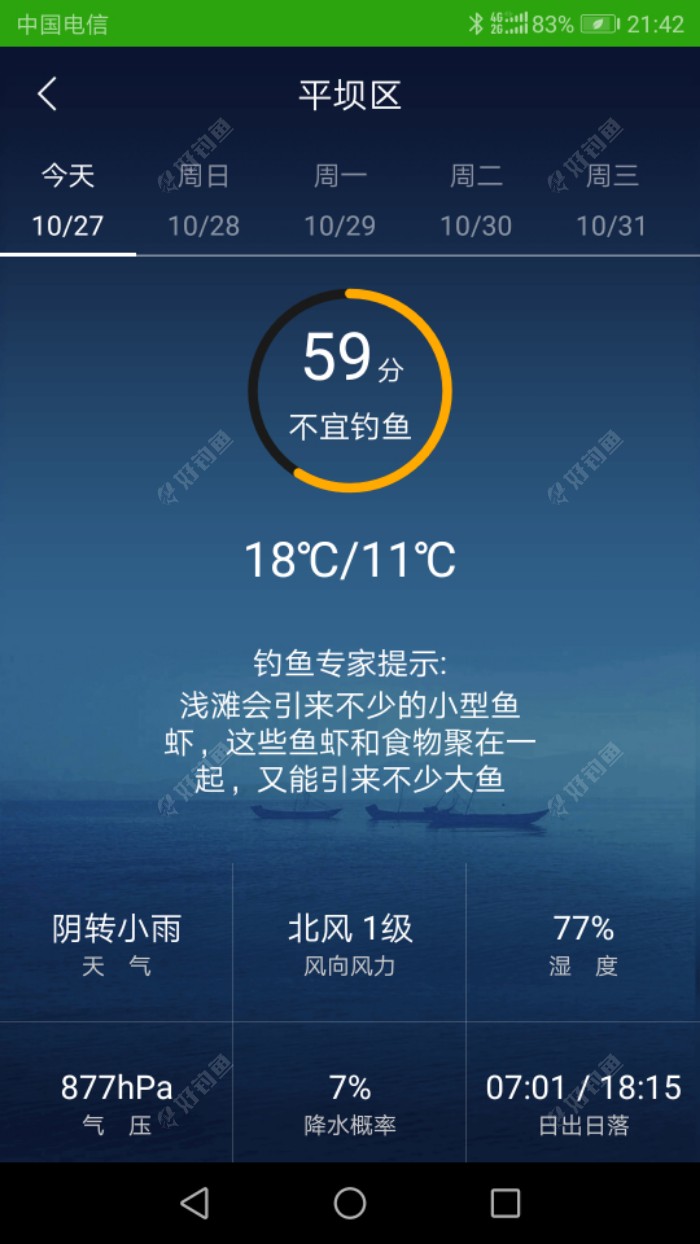Open the 周二 10/30 forecast tab
Viewport: 700px width, 1244px height.
[x=476, y=201]
